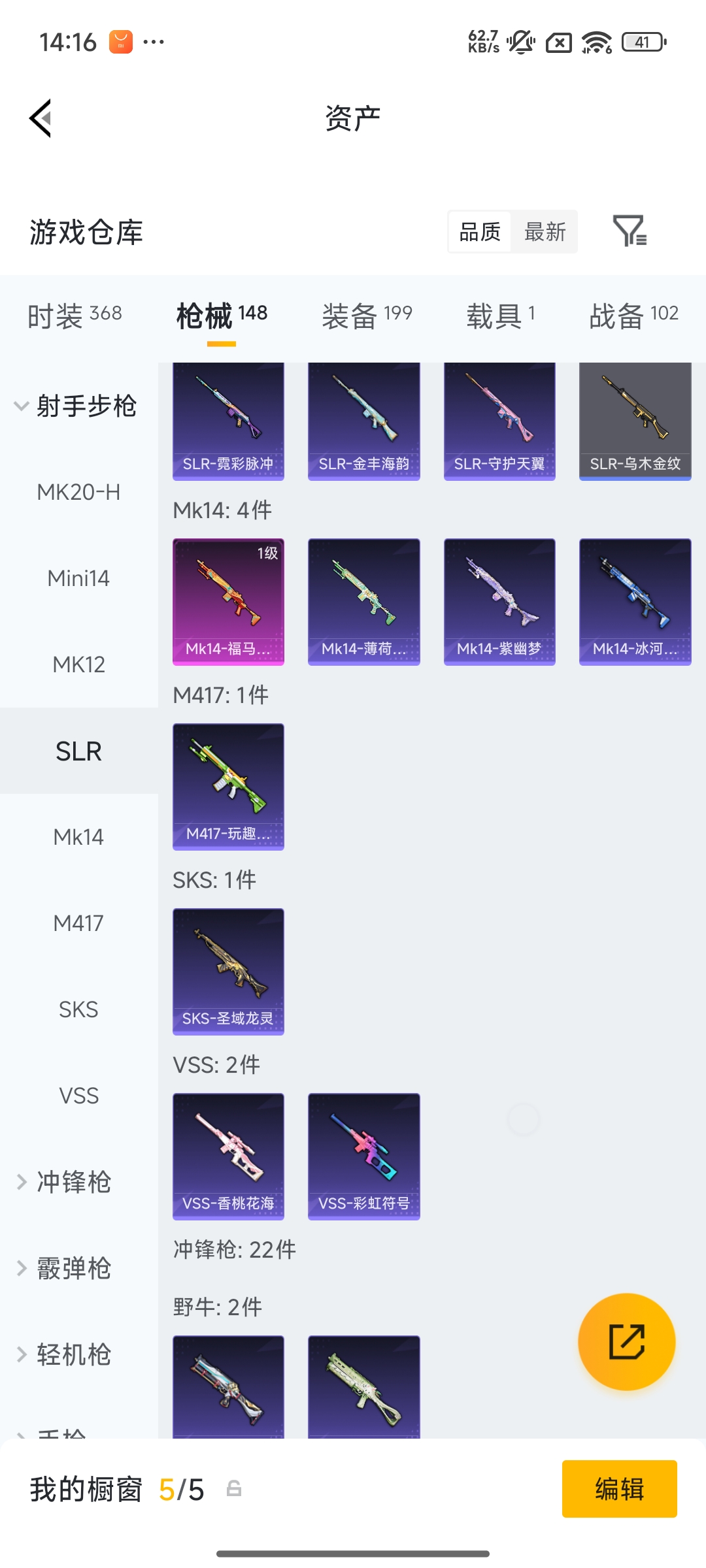Switch to the 战备 tab
The image size is (706, 1568).
[x=633, y=316]
